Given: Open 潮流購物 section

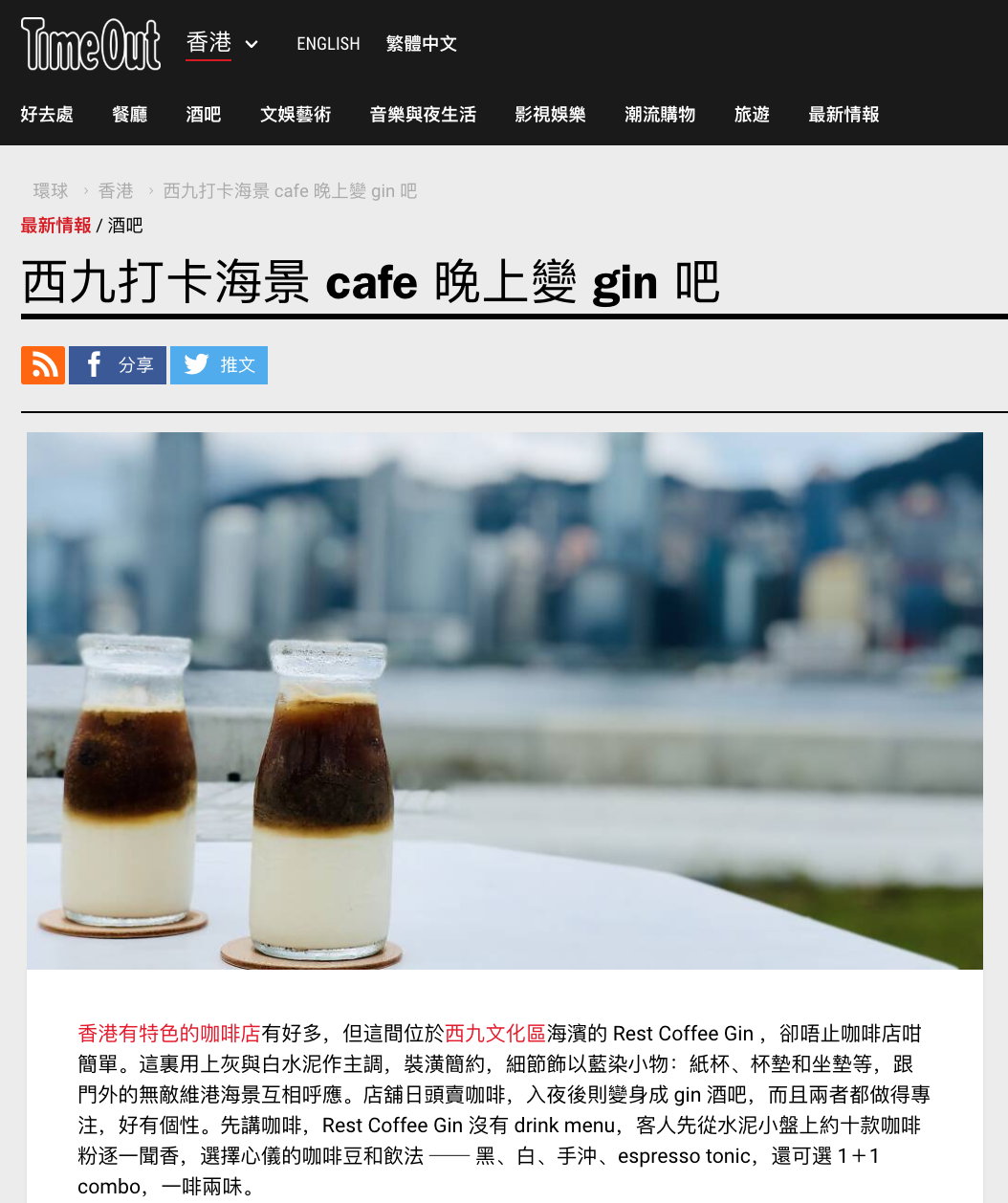Looking at the screenshot, I should point(660,115).
